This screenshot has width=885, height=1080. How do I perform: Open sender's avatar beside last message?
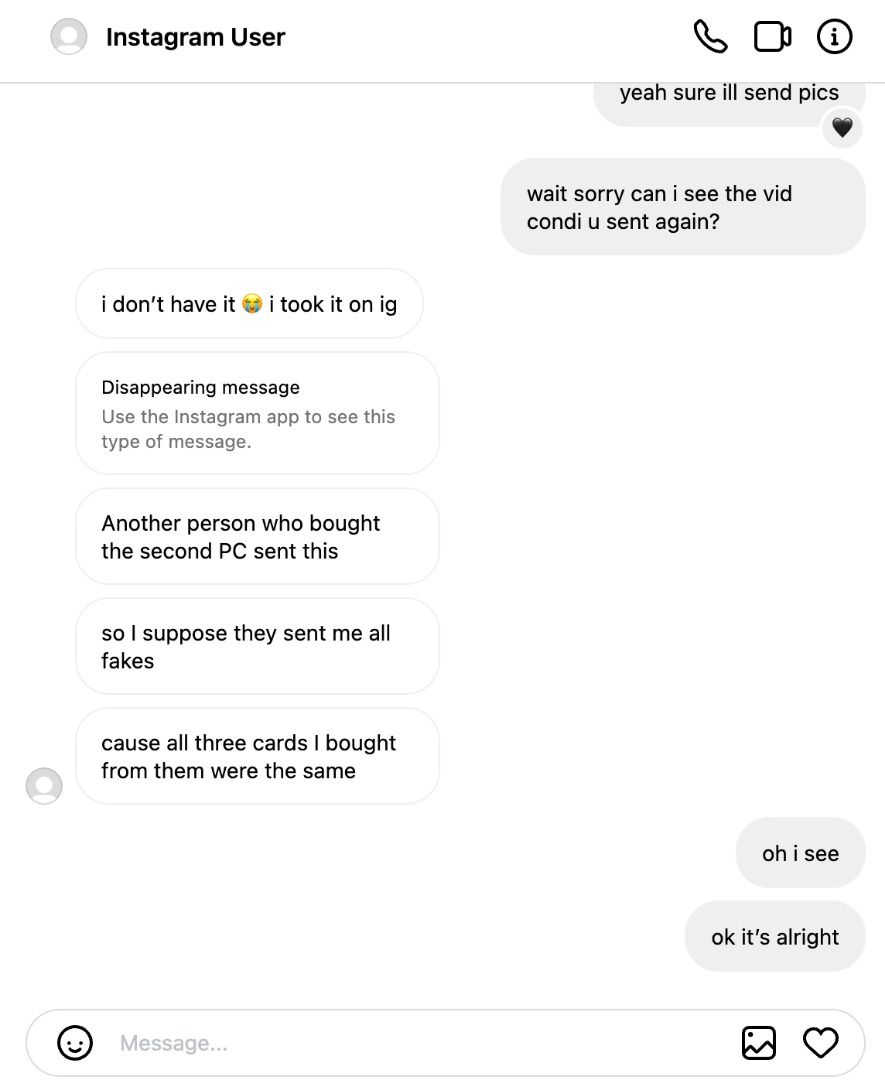coord(44,786)
